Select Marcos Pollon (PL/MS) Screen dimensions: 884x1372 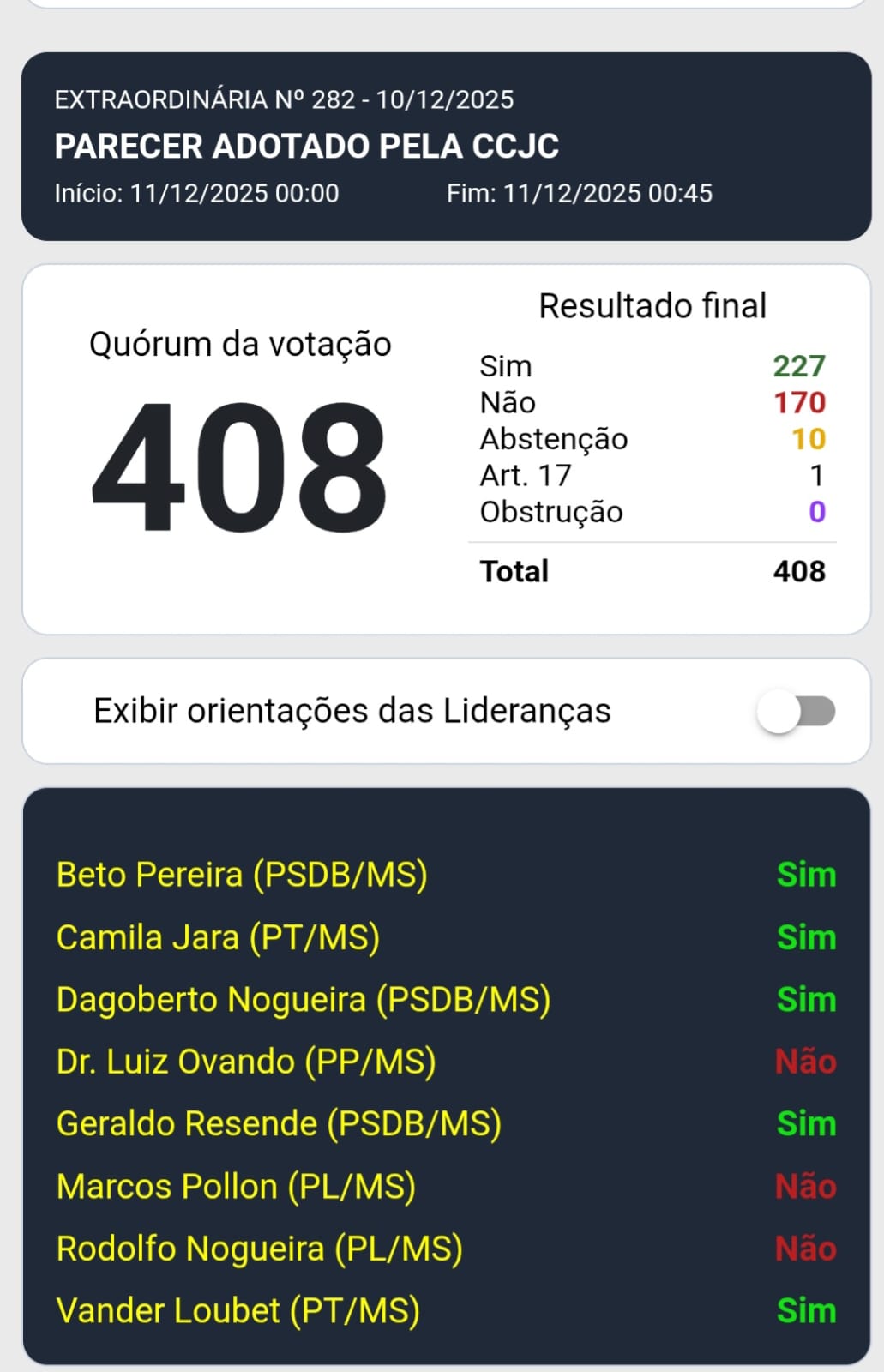238,1186
